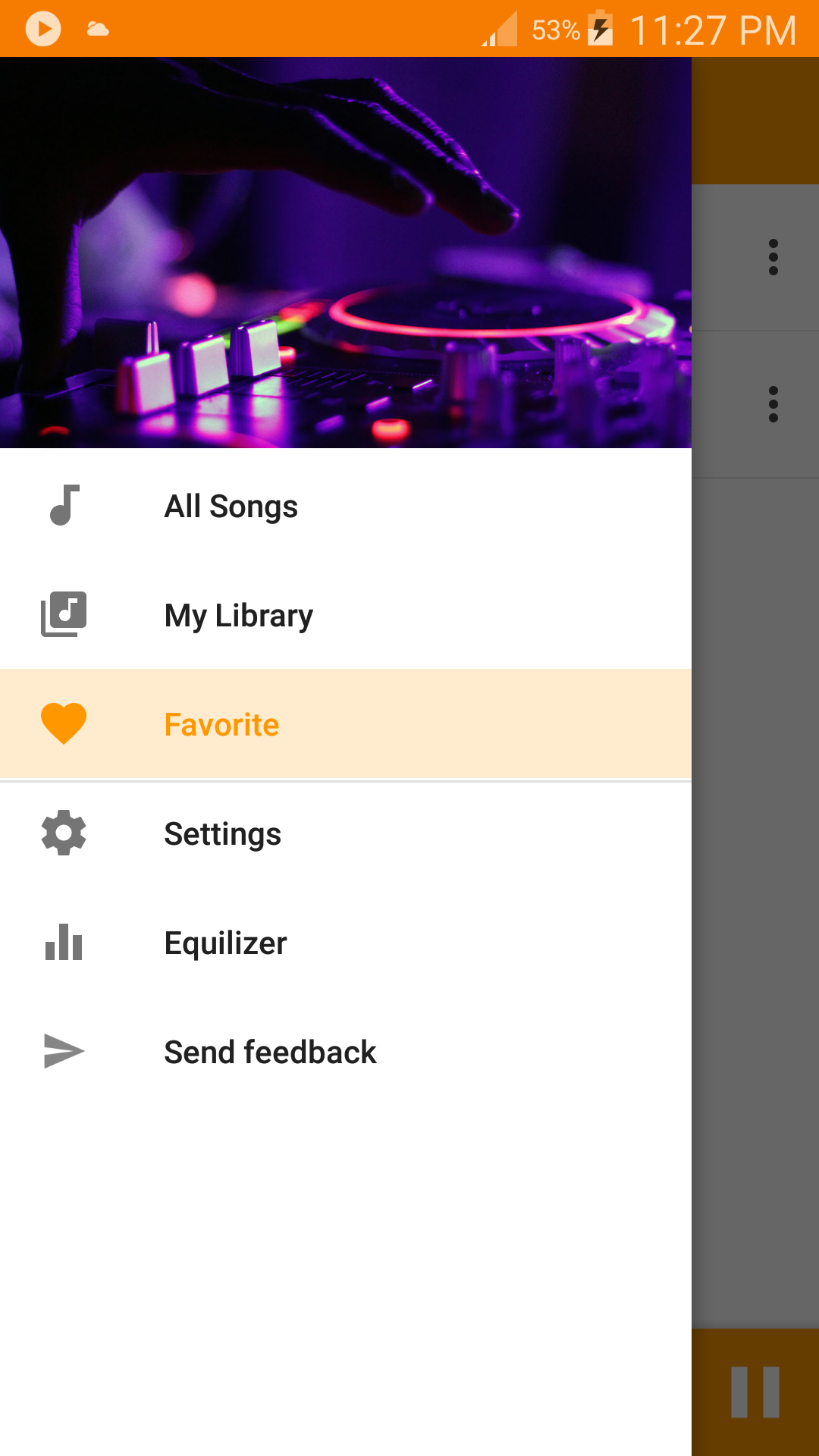Click the play icon in the status bar
The height and width of the screenshot is (1456, 819).
pyautogui.click(x=43, y=28)
